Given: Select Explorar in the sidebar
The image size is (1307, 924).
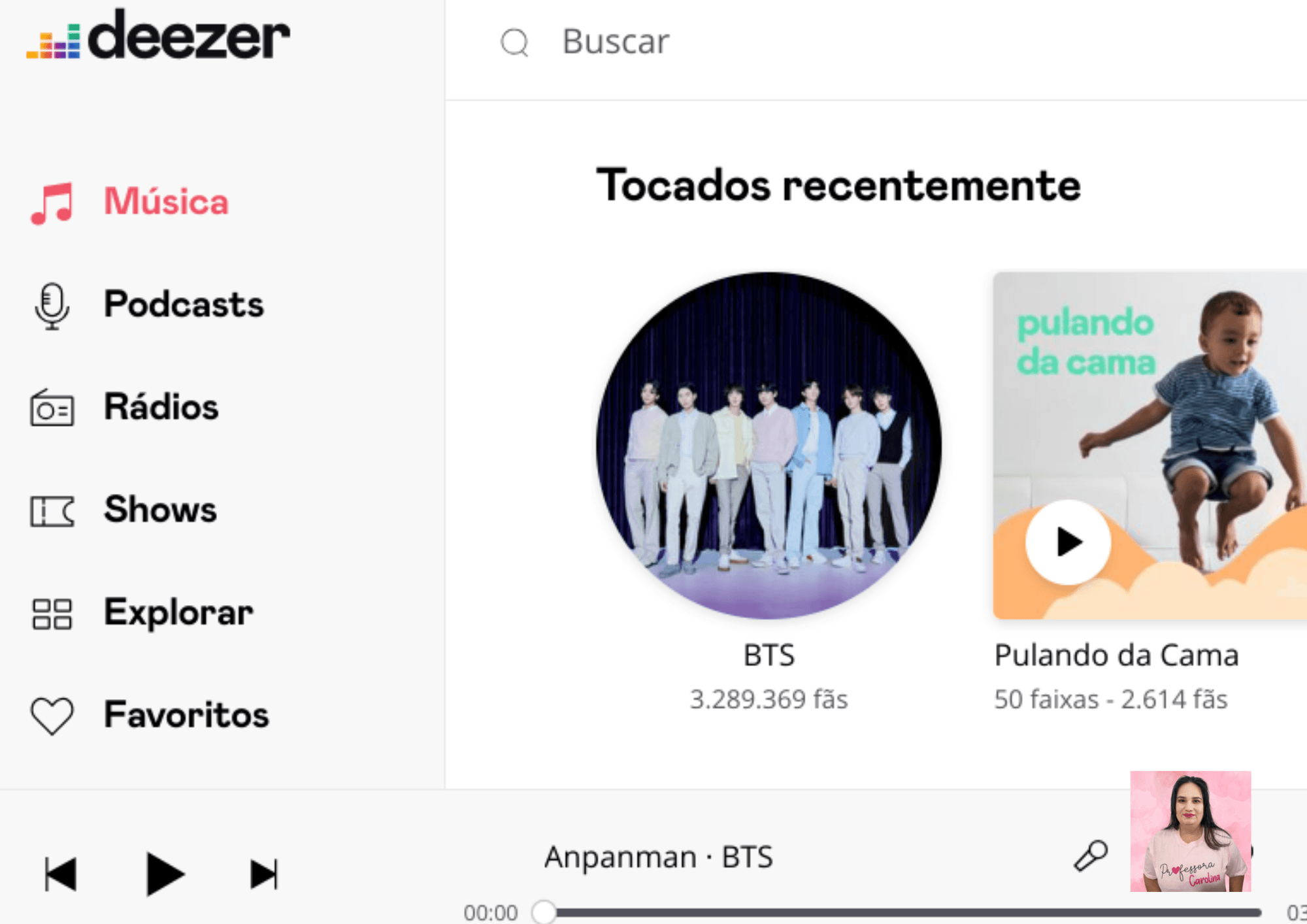Looking at the screenshot, I should (x=178, y=613).
